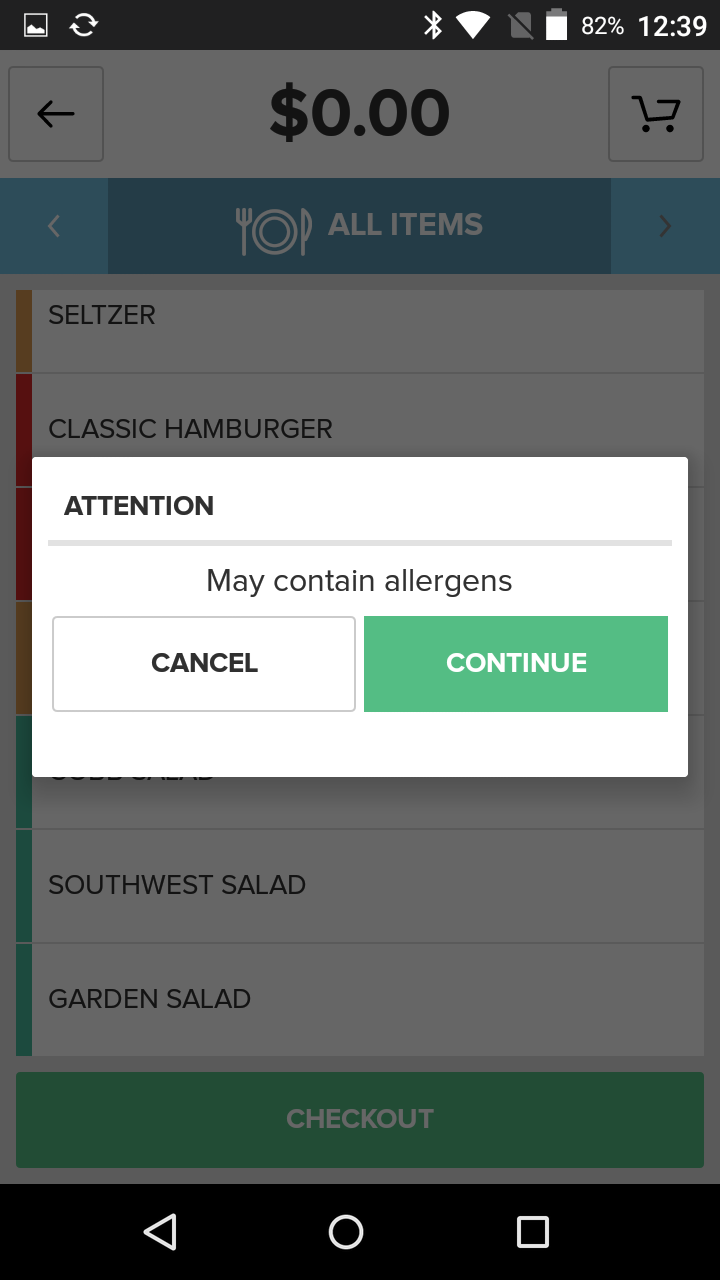Select the ALL ITEMS category tab

point(360,225)
